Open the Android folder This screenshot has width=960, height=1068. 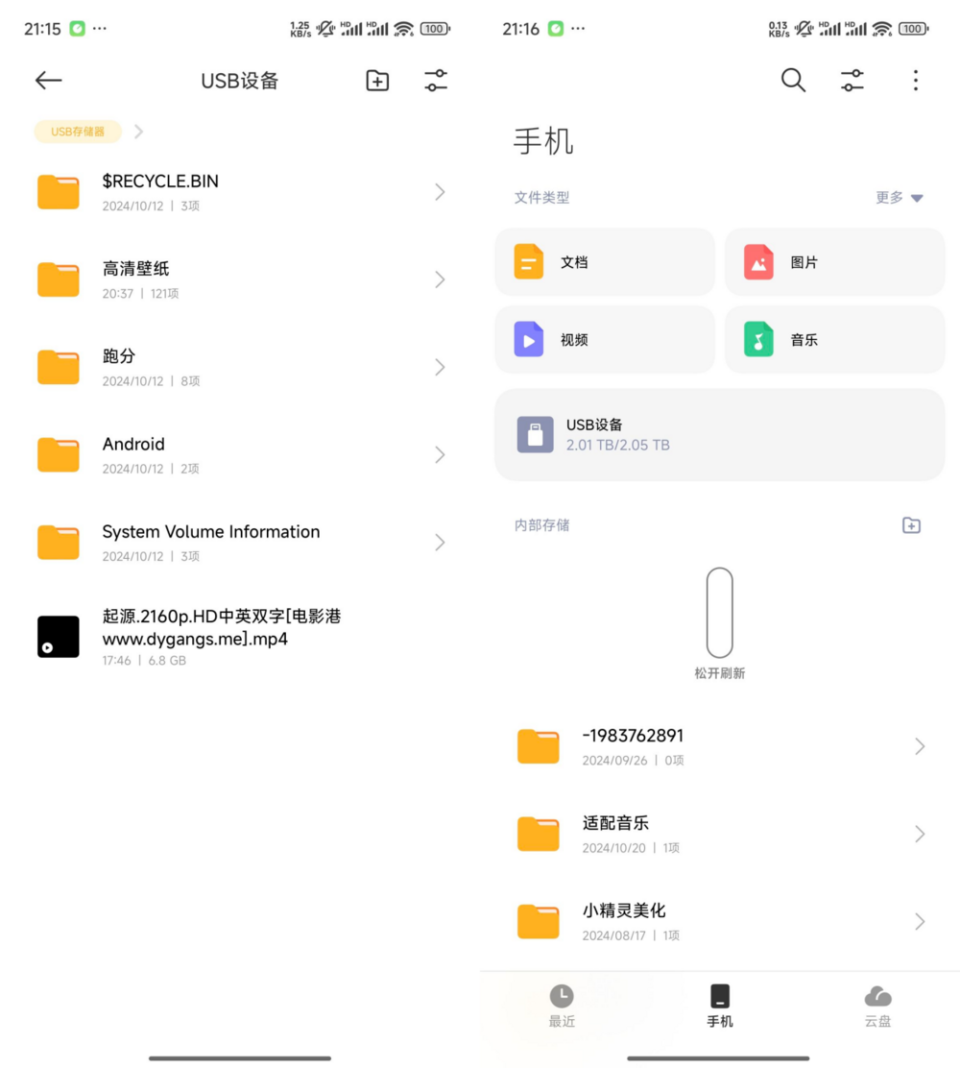tap(240, 455)
